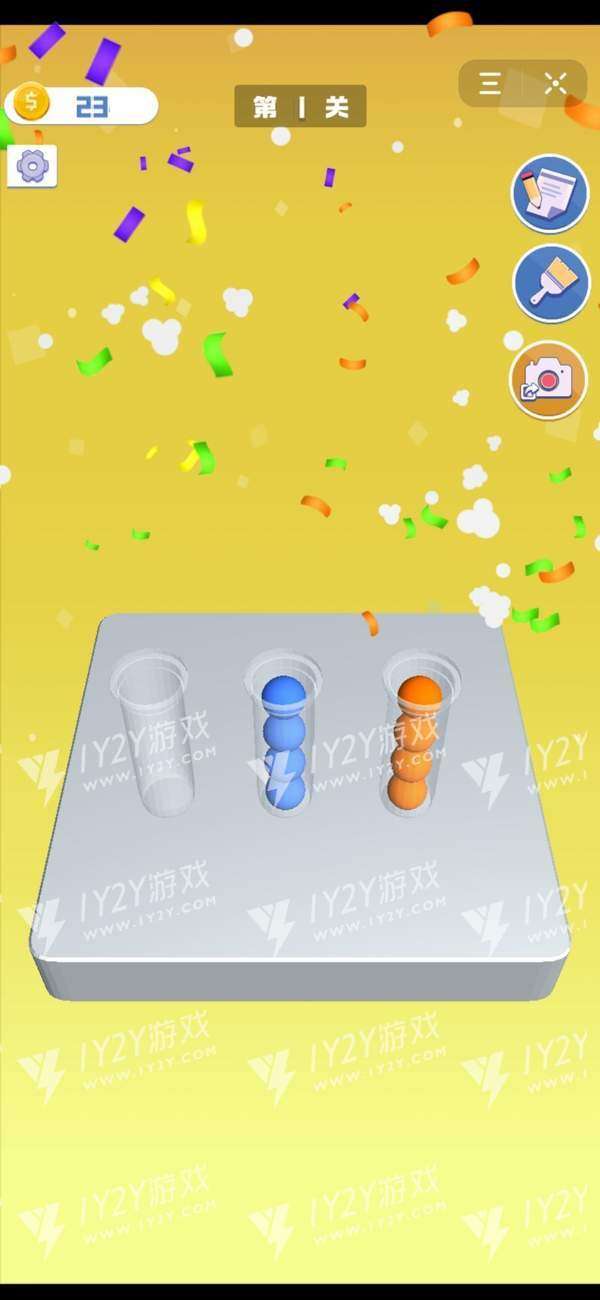Tap the camera record share button
Viewport: 600px width, 1300px height.
[x=549, y=380]
